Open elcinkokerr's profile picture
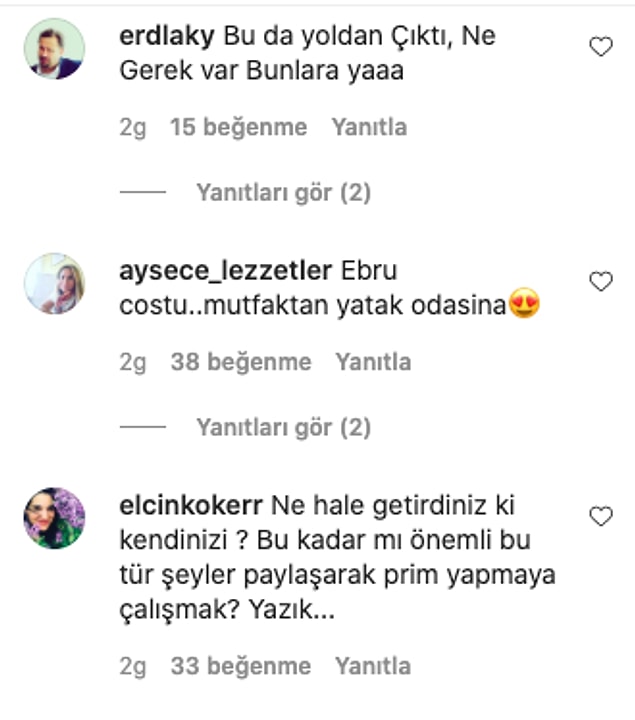Image resolution: width=635 pixels, height=720 pixels. pos(54,518)
